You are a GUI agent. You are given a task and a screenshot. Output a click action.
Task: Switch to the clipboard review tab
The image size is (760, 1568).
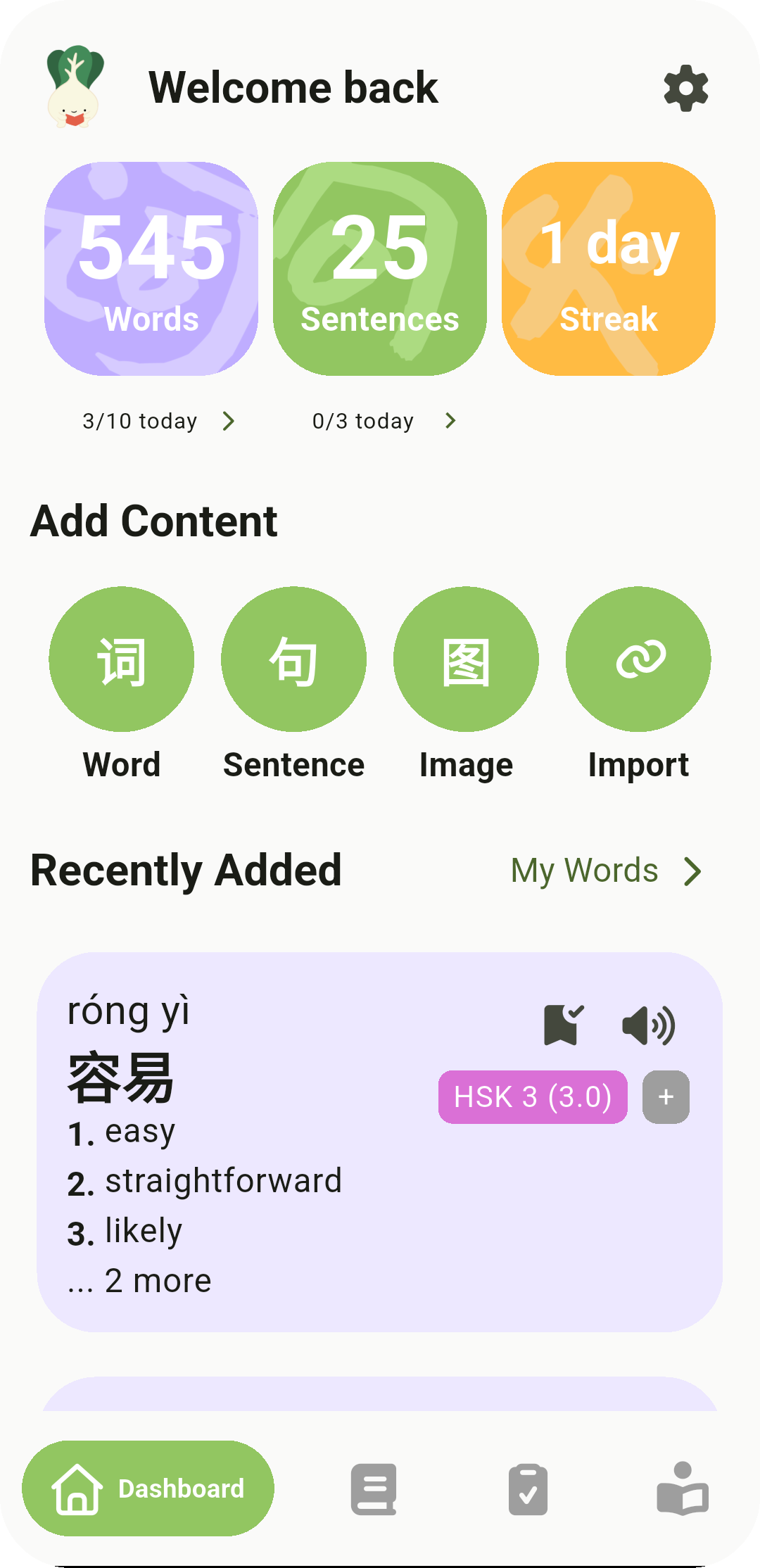[x=528, y=1489]
